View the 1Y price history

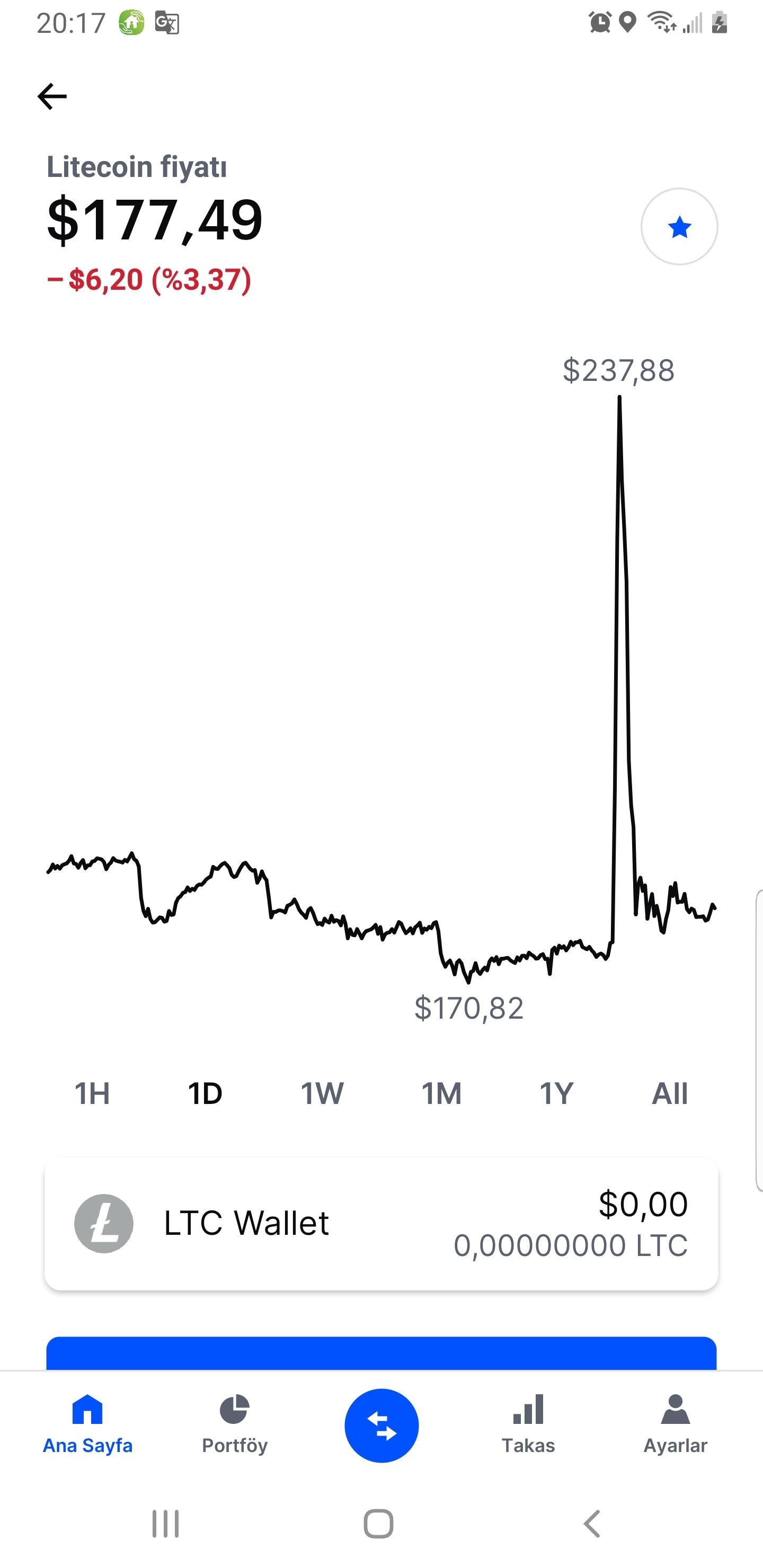[556, 1094]
